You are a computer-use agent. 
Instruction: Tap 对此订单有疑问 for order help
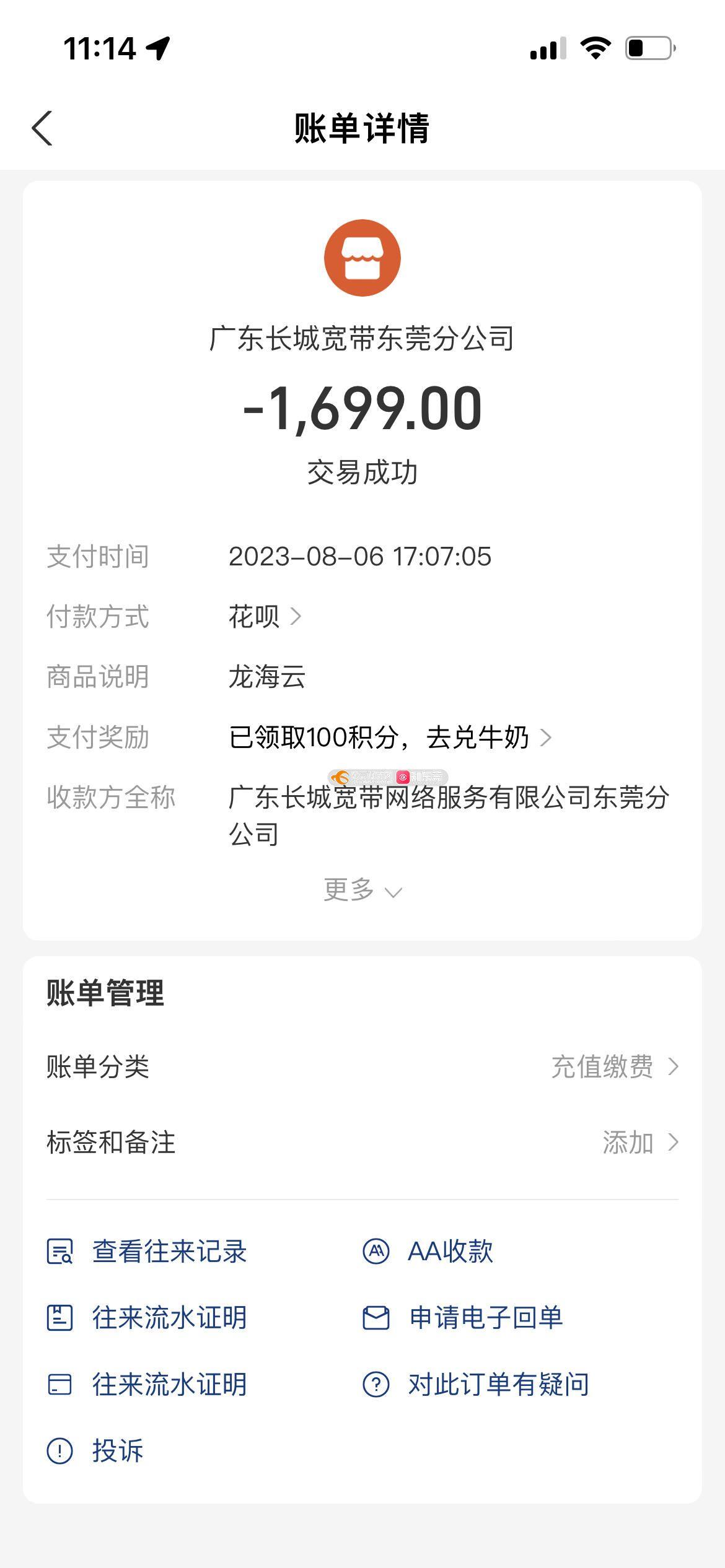tap(475, 1385)
